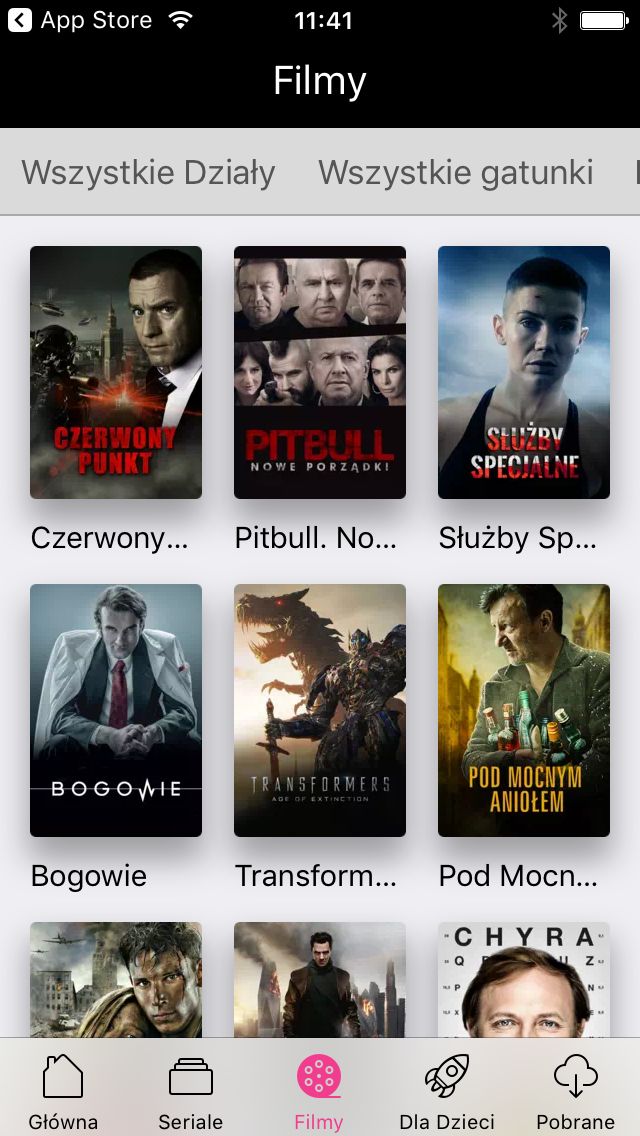Switch to the Pobrane downloads tab
This screenshot has width=640, height=1136.
pos(575,1092)
